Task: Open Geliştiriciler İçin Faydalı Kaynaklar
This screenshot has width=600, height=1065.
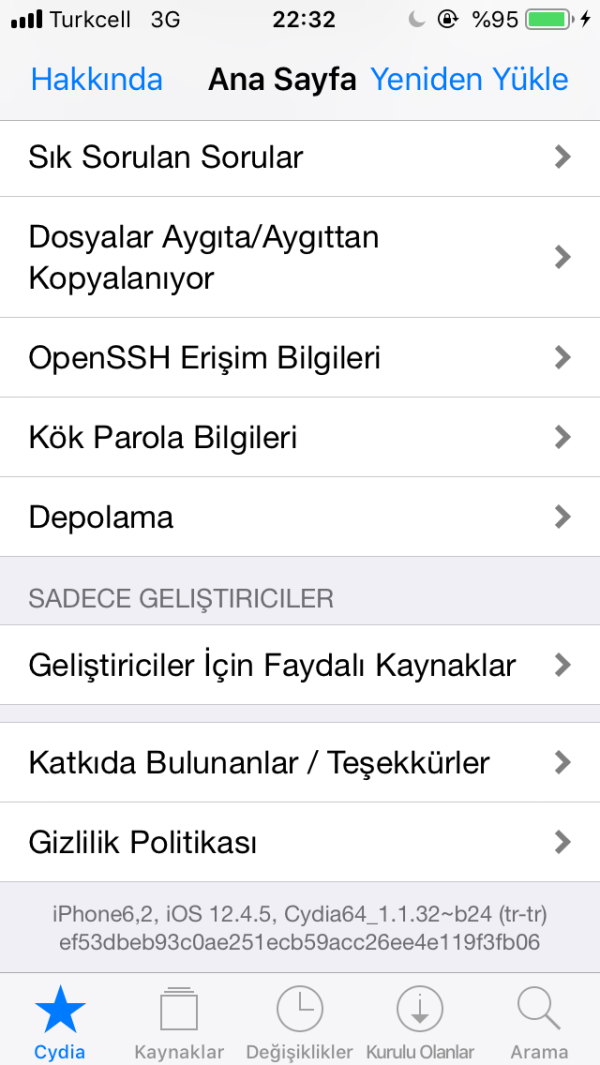Action: pos(300,665)
